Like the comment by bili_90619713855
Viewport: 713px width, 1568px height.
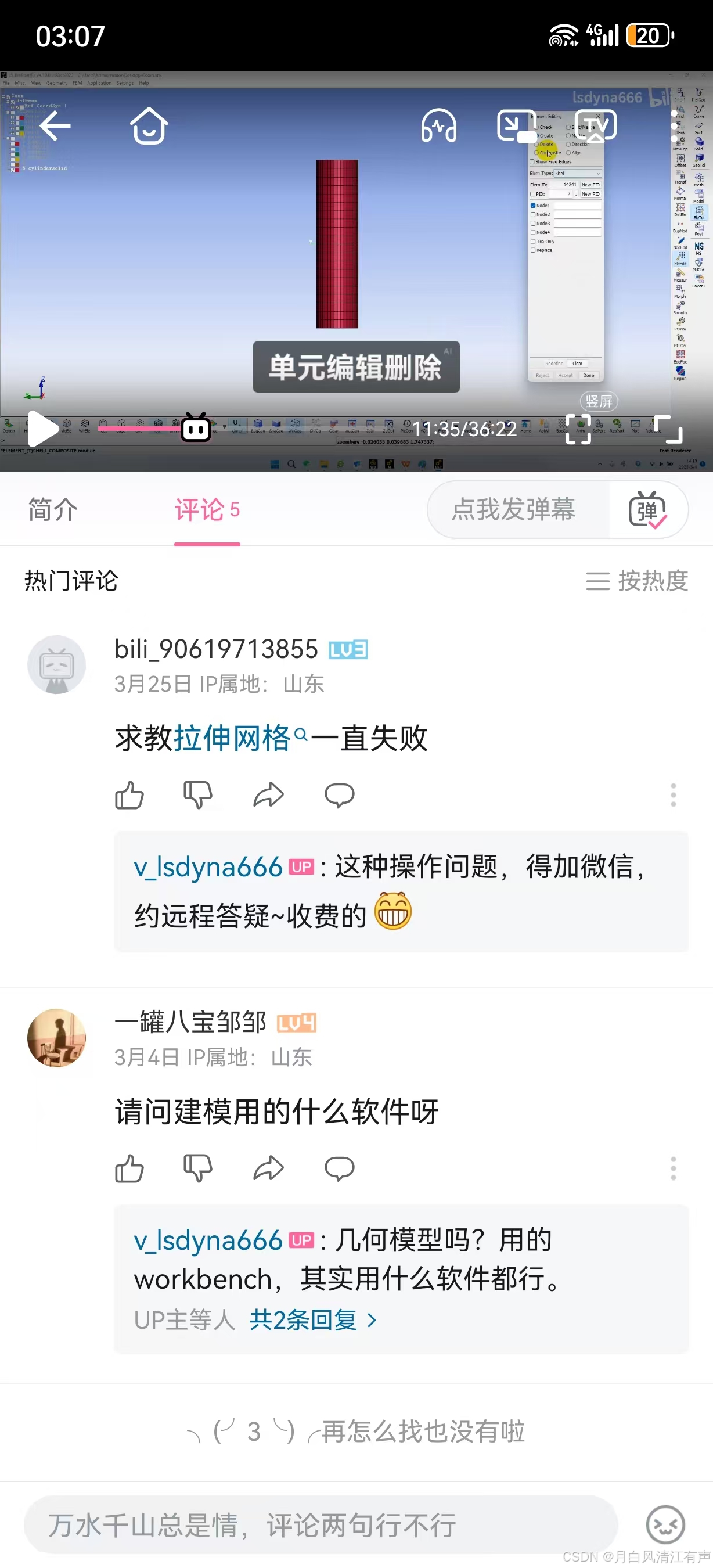coord(129,795)
